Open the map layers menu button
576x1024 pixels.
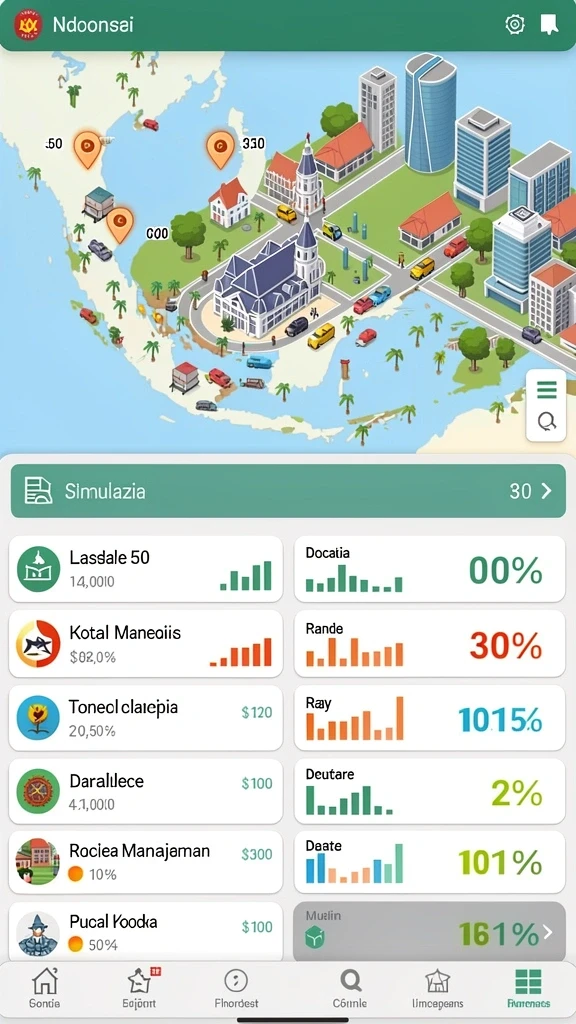[x=547, y=391]
